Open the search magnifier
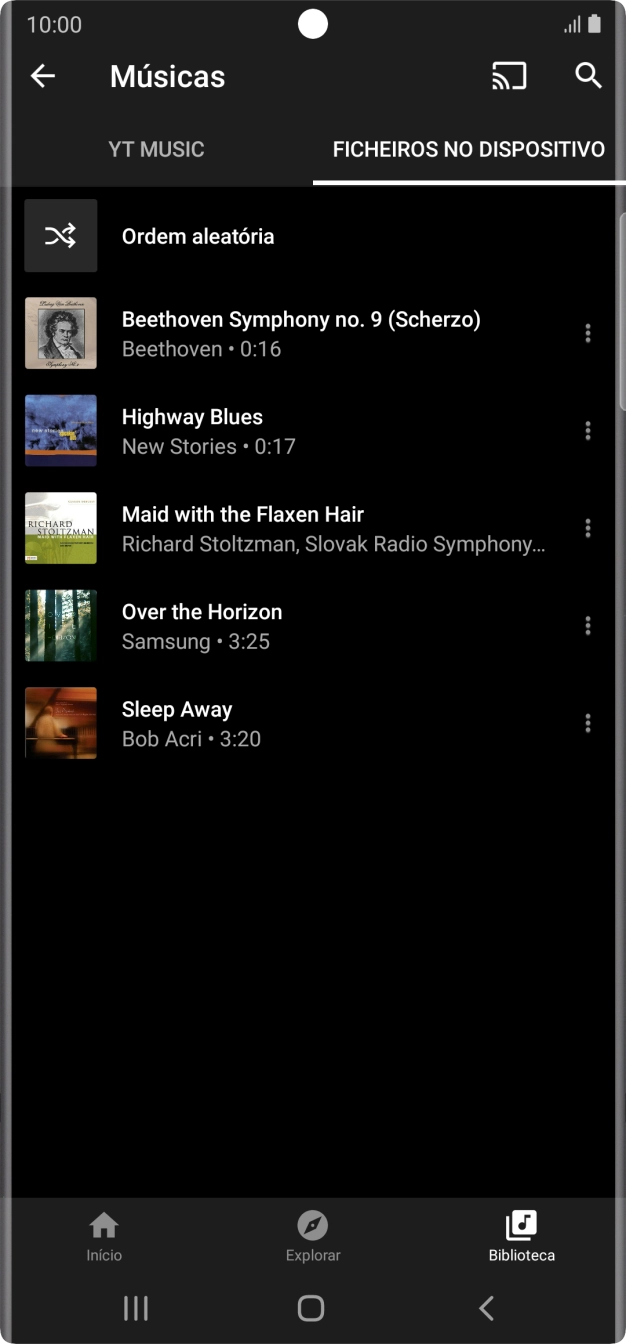 [x=588, y=76]
